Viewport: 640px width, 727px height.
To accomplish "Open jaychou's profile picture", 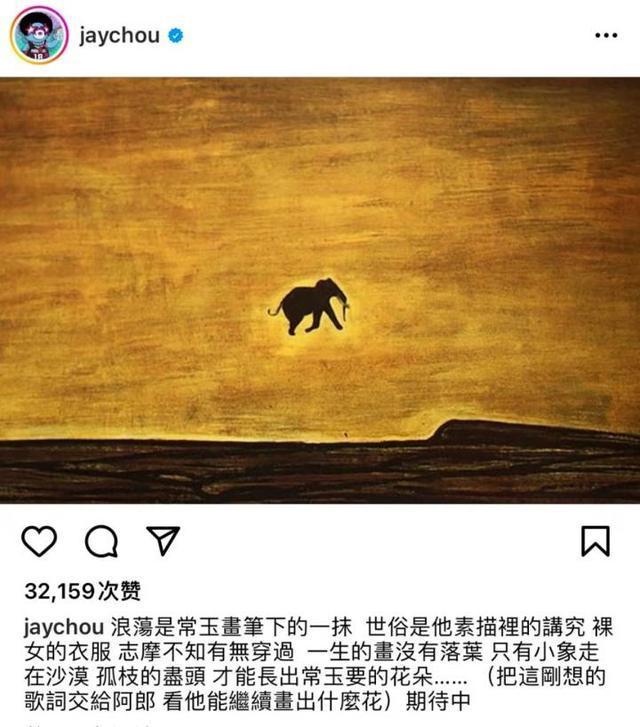I will click(39, 35).
